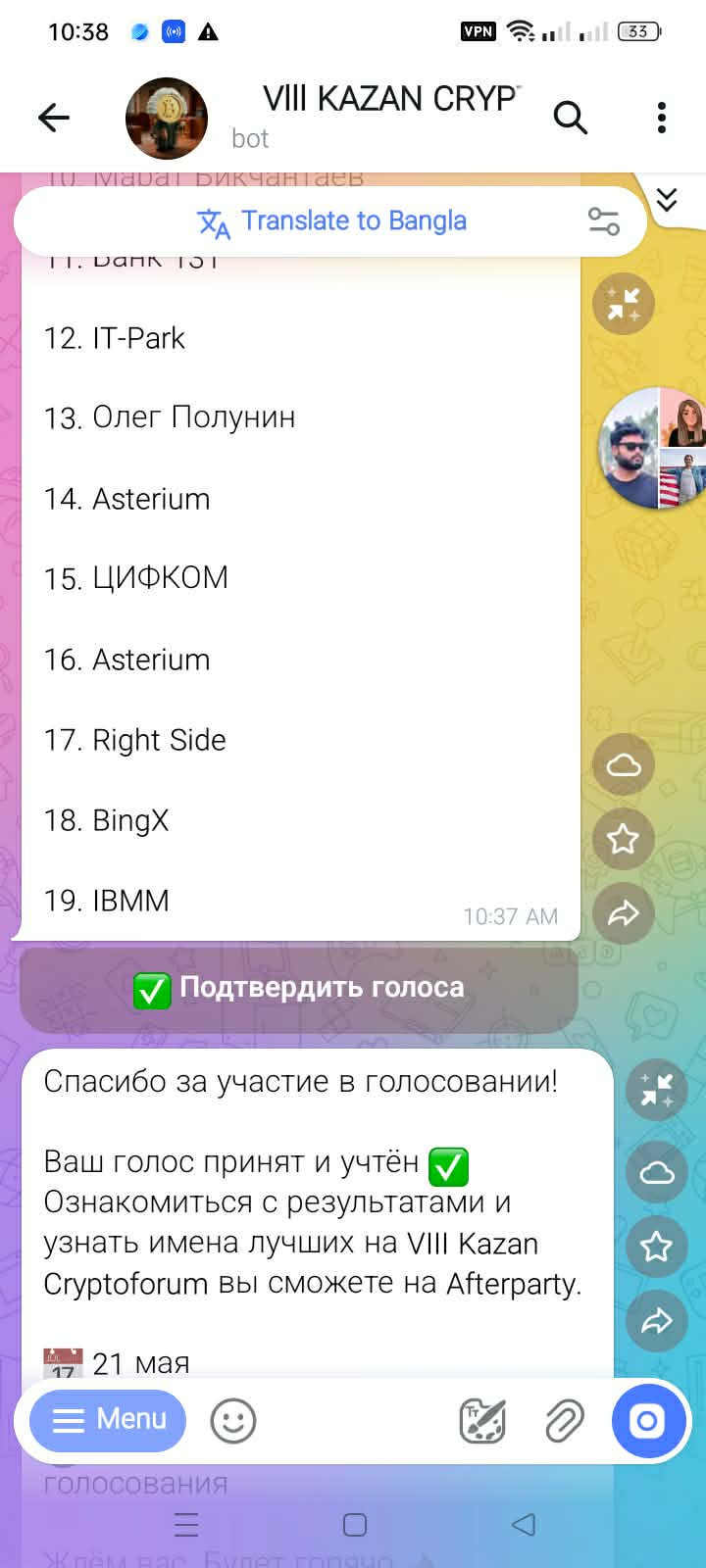Search within this chat

point(570,118)
